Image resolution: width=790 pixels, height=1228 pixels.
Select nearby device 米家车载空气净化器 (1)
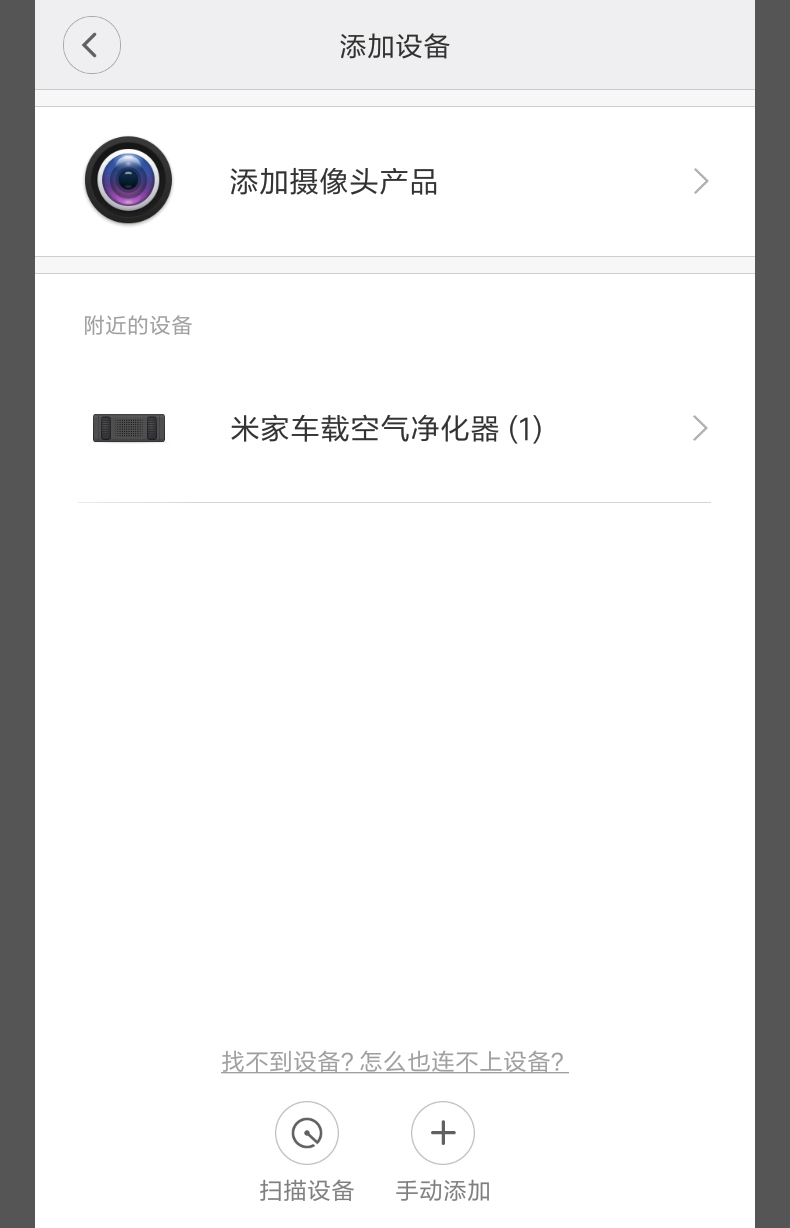click(x=394, y=429)
